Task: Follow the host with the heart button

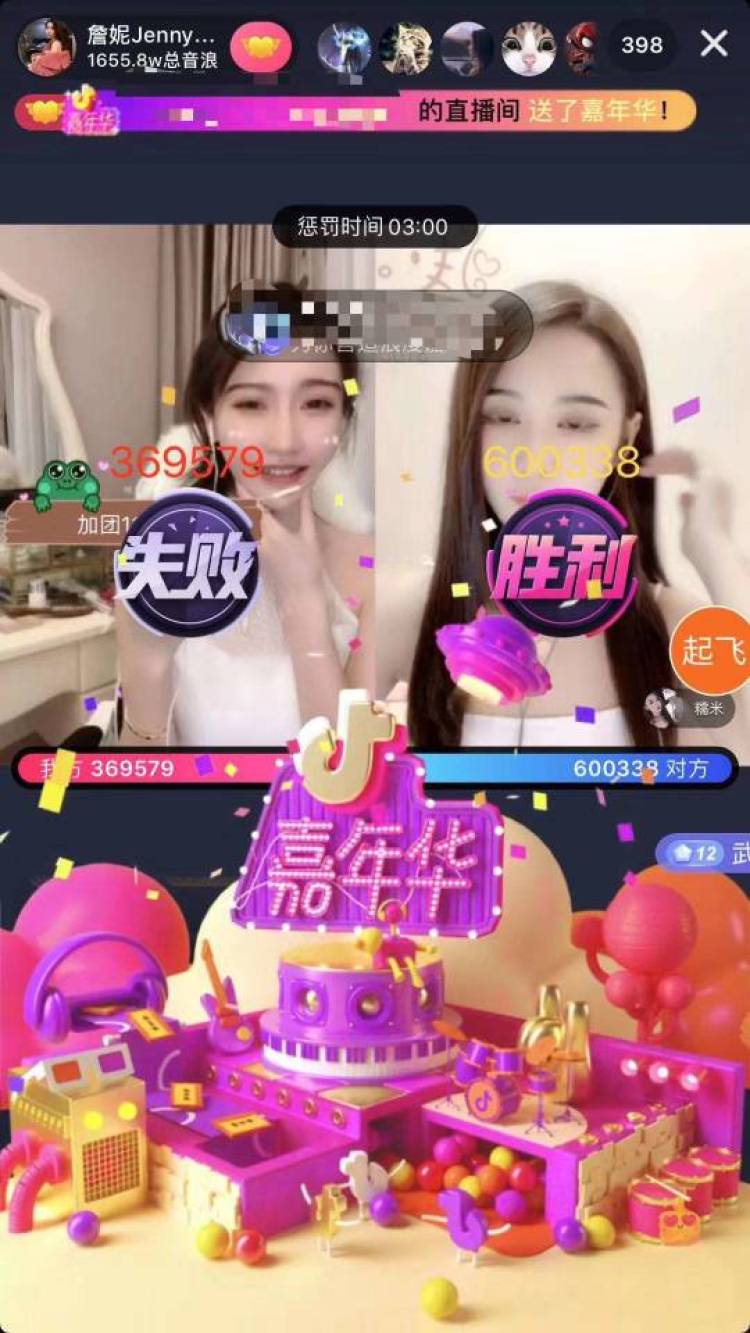Action: click(261, 46)
